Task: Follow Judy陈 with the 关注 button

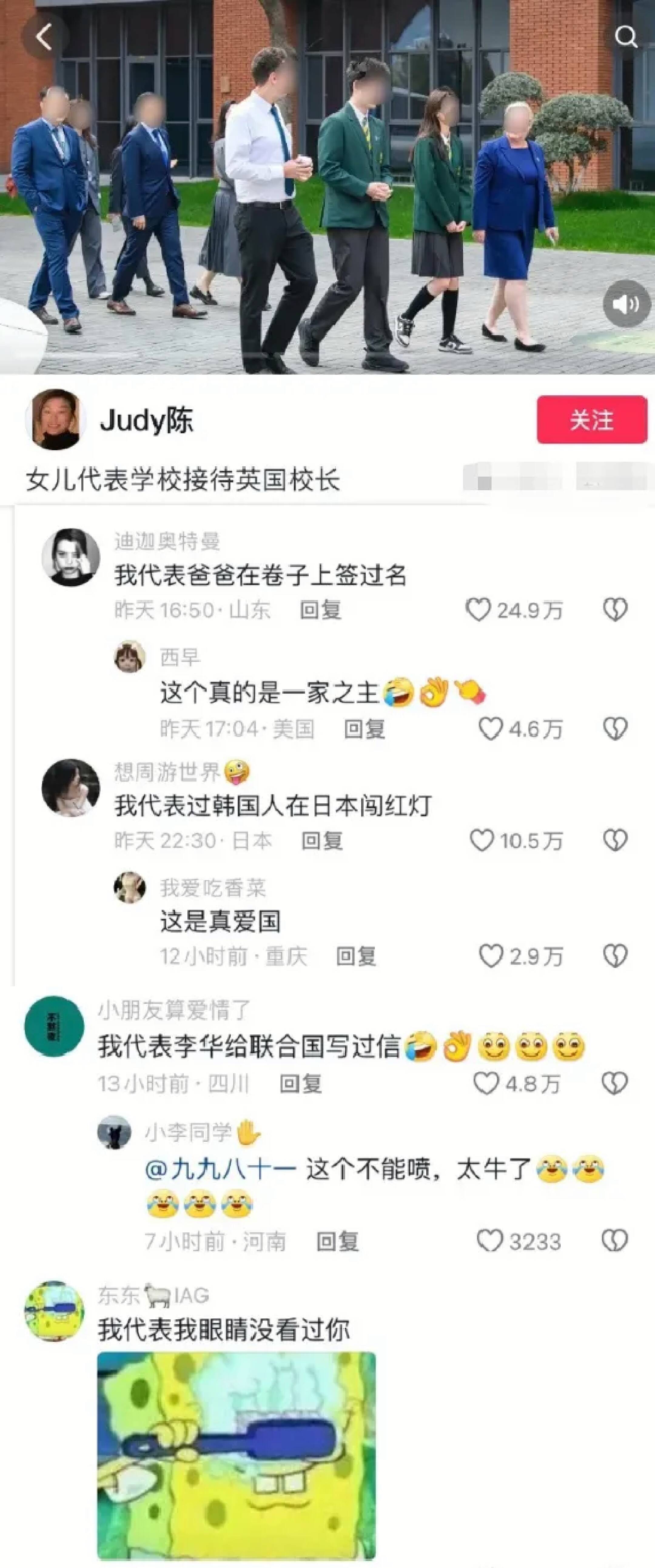Action: click(591, 419)
